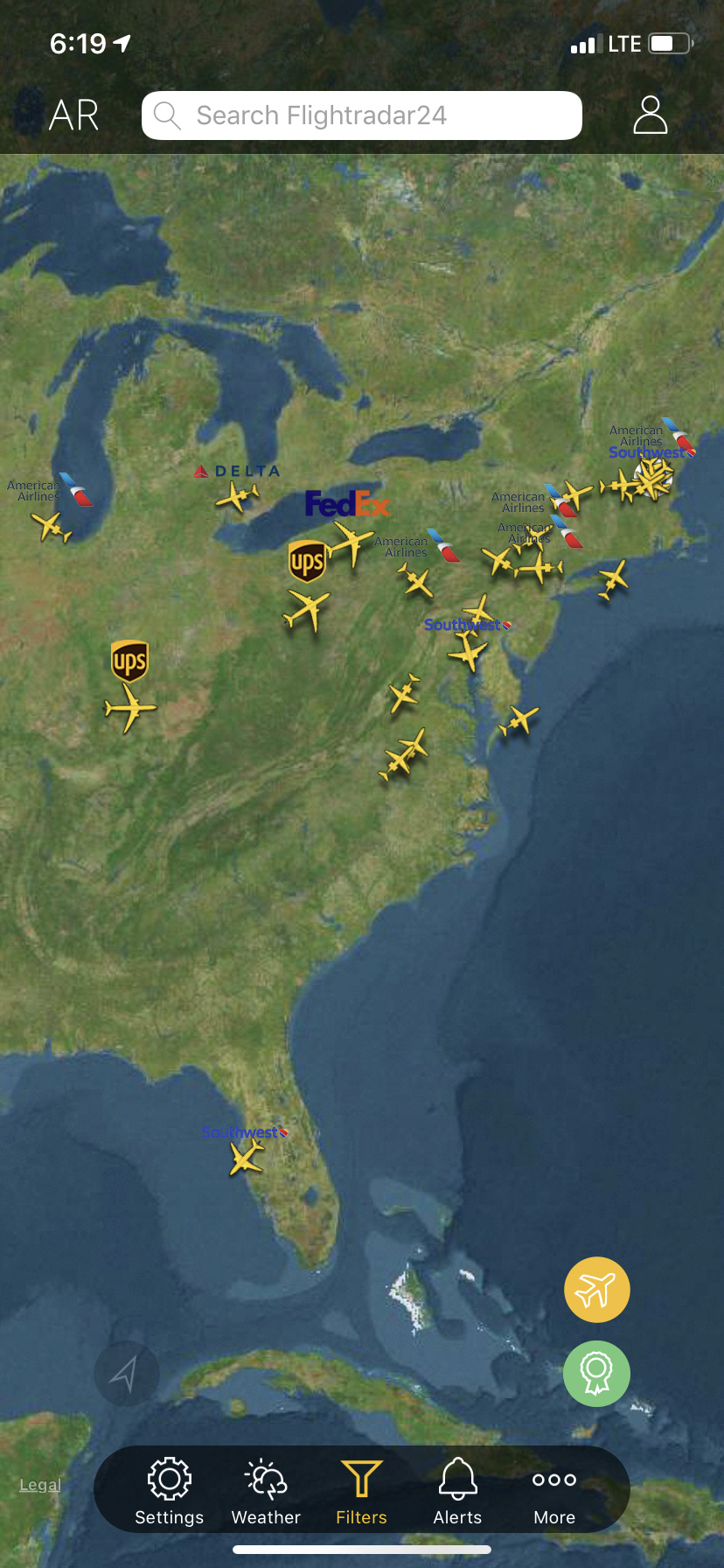724x1568 pixels.
Task: Tap the yellow airplane floating button
Action: [x=597, y=1290]
